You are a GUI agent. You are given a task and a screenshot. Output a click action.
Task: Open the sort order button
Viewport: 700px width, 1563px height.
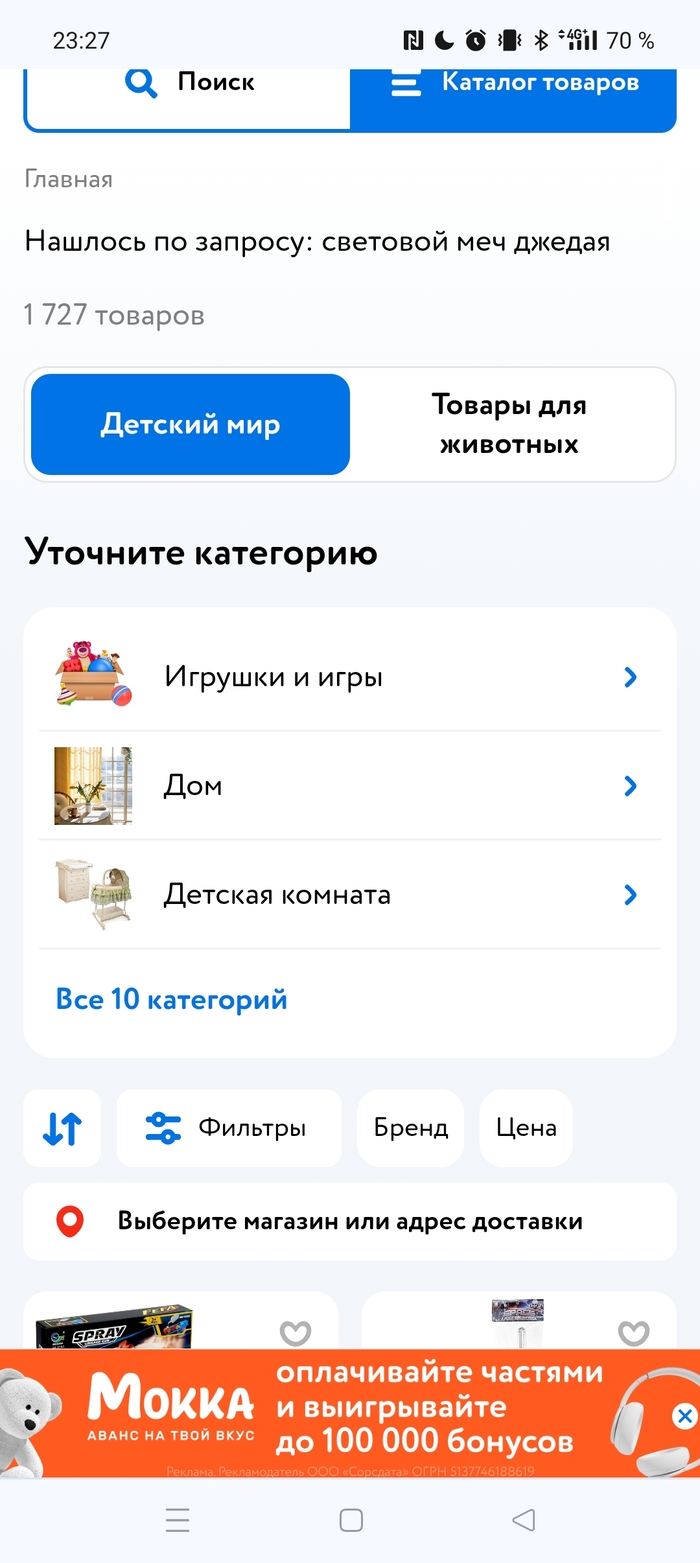click(x=62, y=1129)
